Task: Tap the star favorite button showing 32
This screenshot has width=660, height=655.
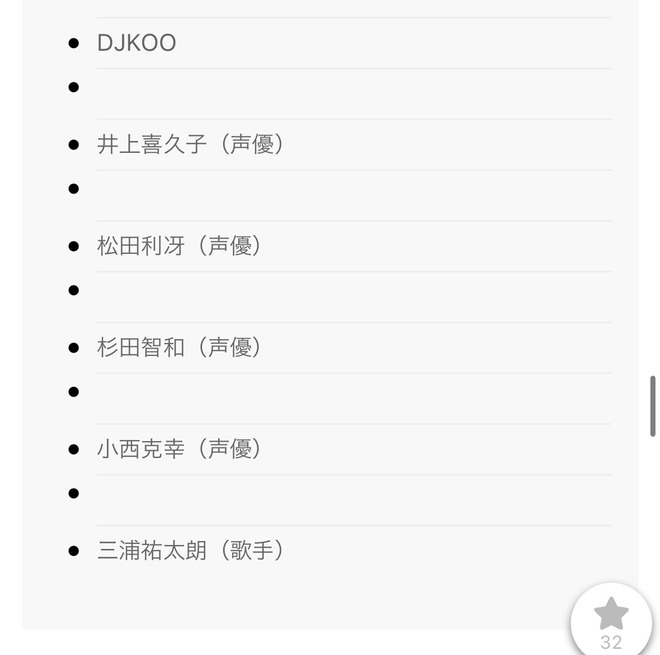Action: (x=611, y=620)
